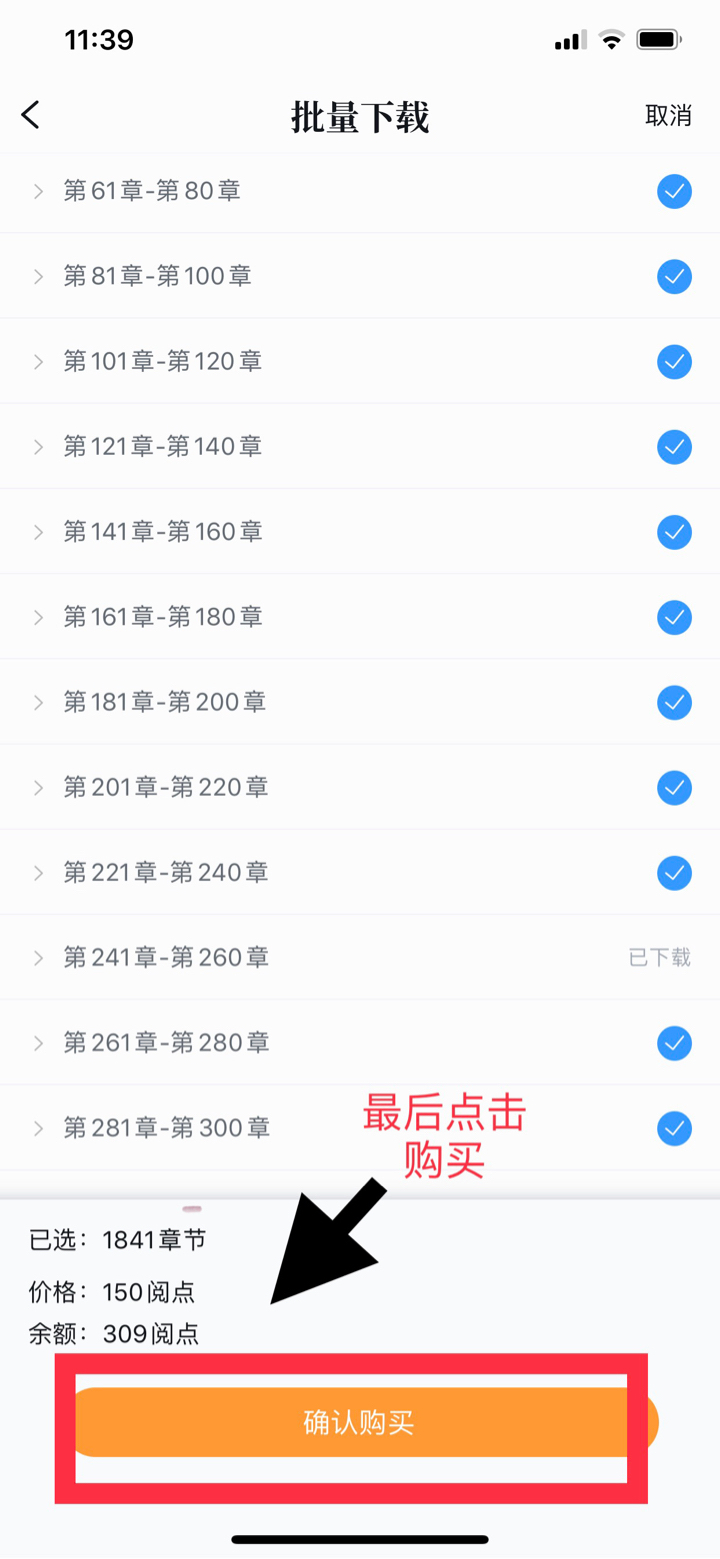Viewport: 720px width, 1559px height.
Task: Confirm purchase with 确认购买 button
Action: coord(360,1422)
